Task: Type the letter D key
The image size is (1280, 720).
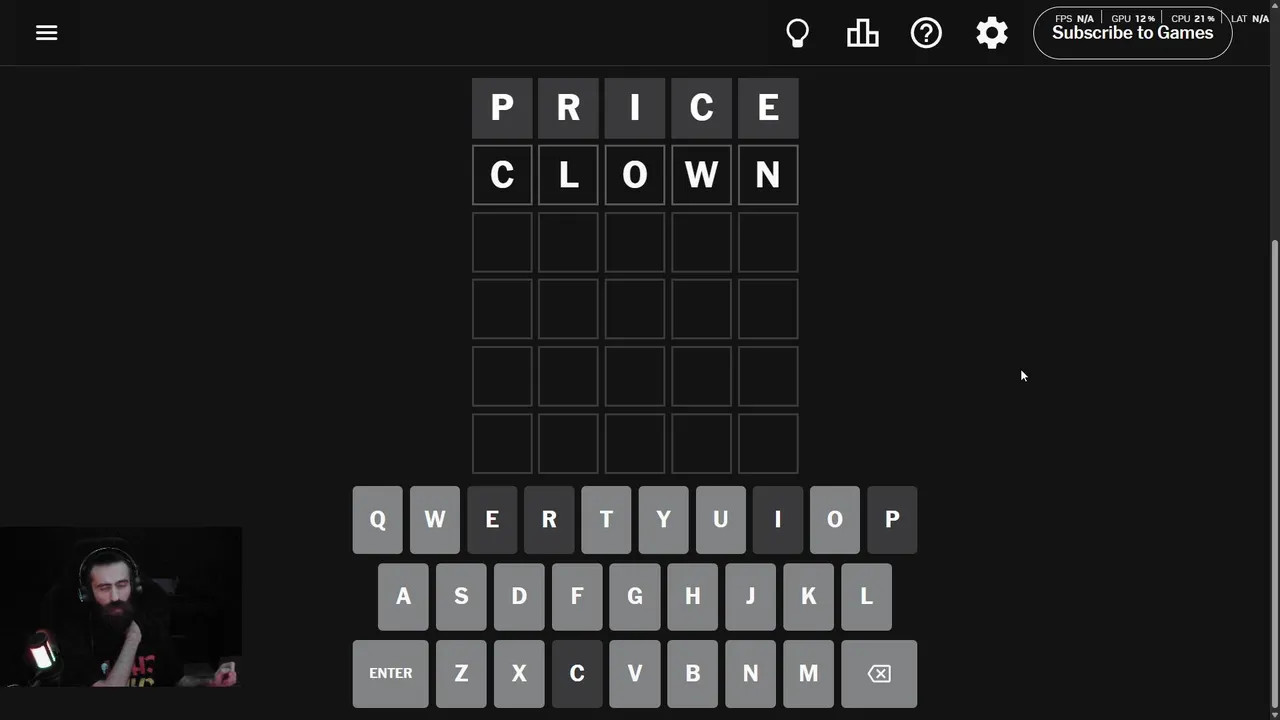Action: pos(519,596)
